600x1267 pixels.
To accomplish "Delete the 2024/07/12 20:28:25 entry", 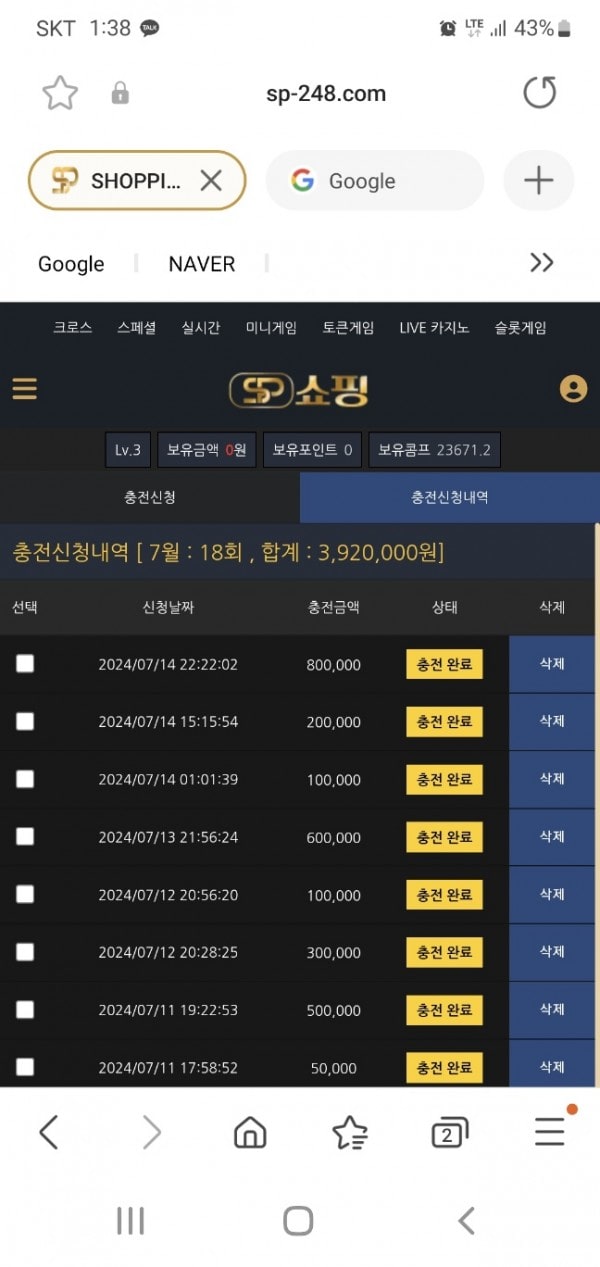I will 552,952.
